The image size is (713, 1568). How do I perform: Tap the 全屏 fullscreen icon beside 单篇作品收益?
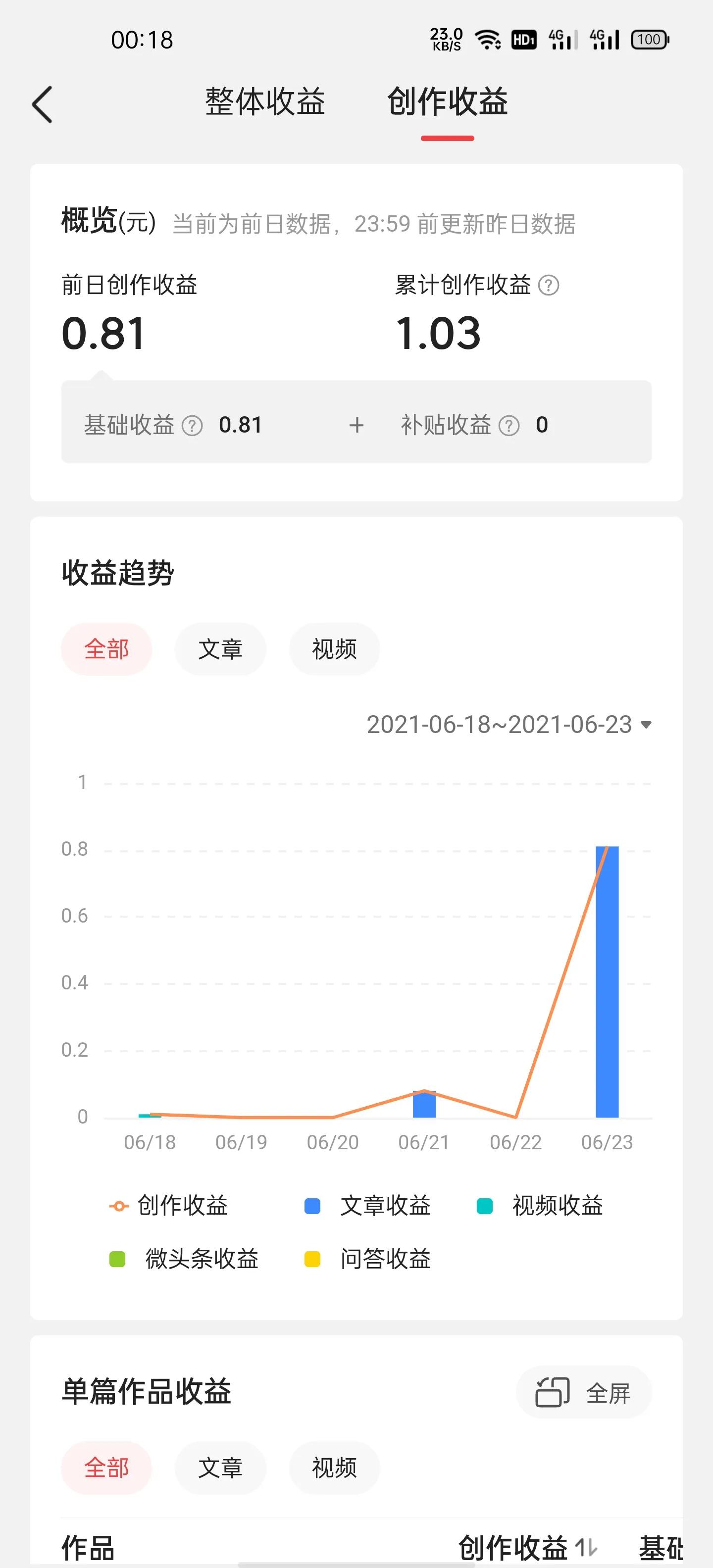[552, 1392]
